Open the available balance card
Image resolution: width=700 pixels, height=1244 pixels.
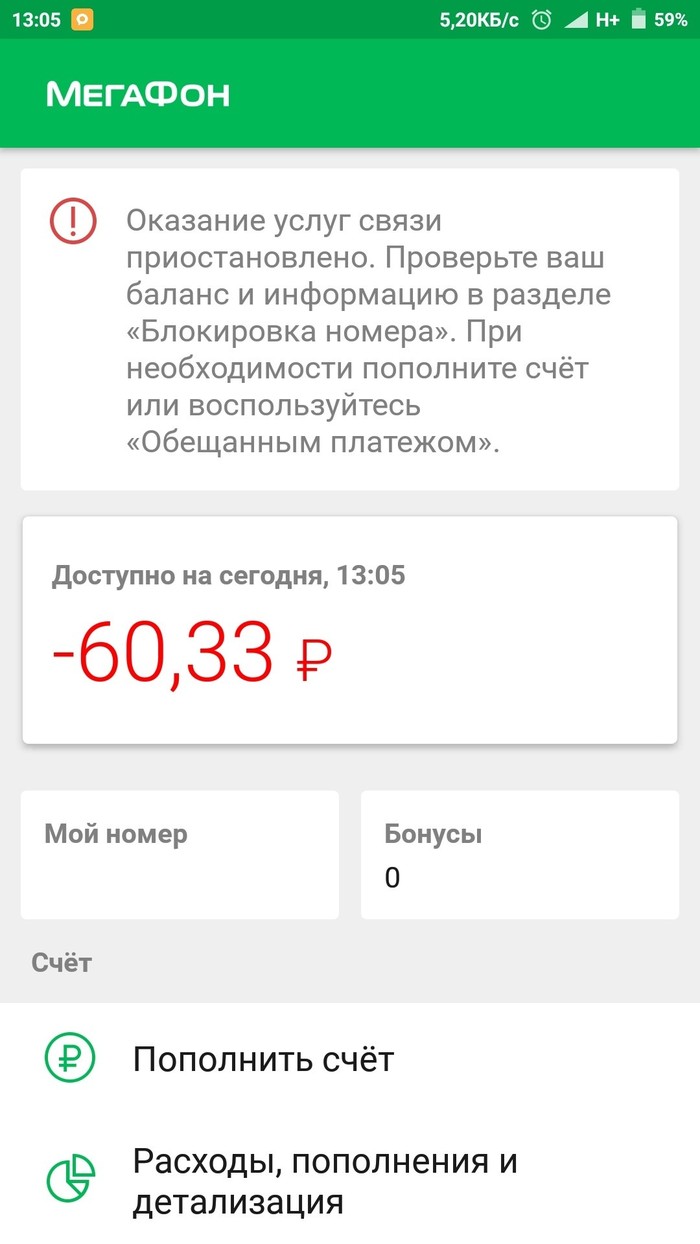pyautogui.click(x=349, y=630)
